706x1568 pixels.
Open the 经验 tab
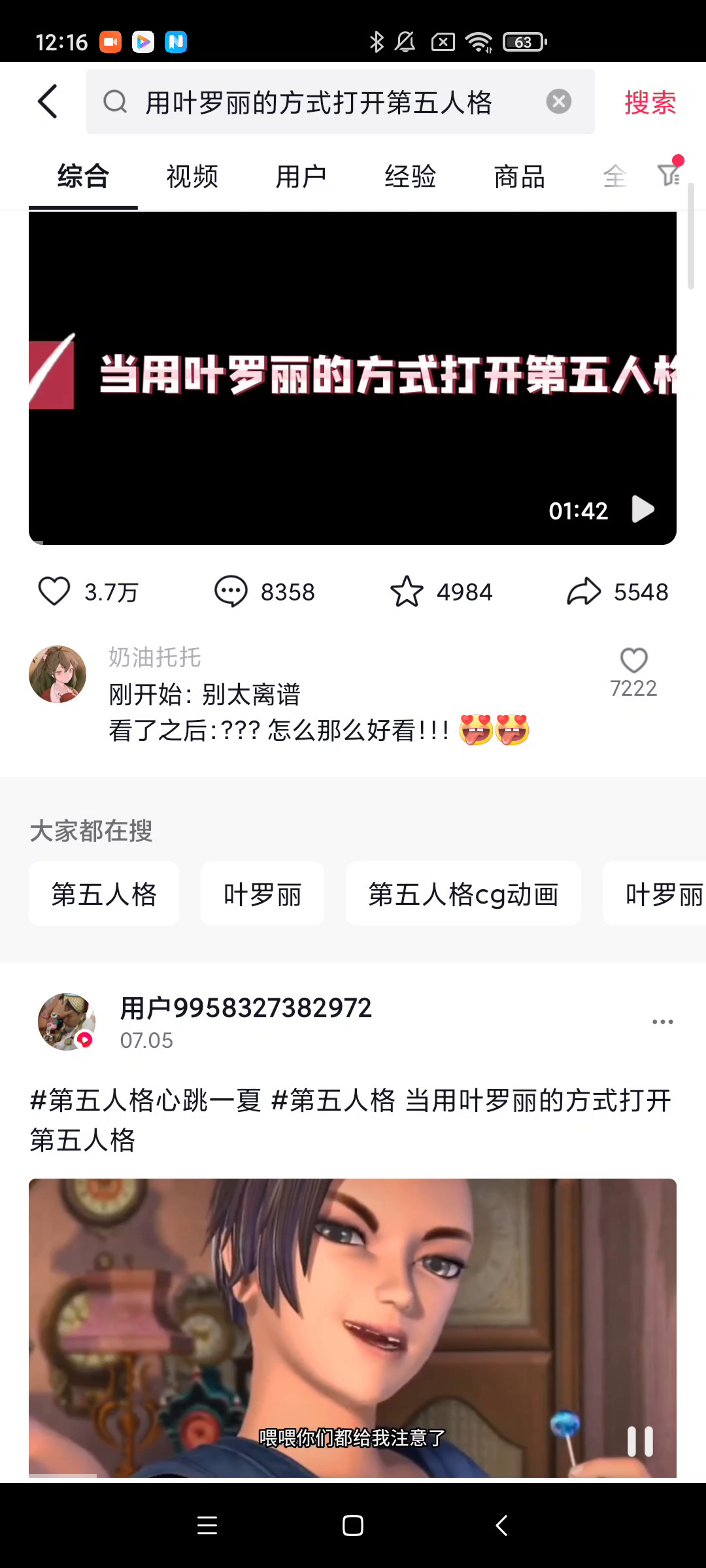pos(410,176)
